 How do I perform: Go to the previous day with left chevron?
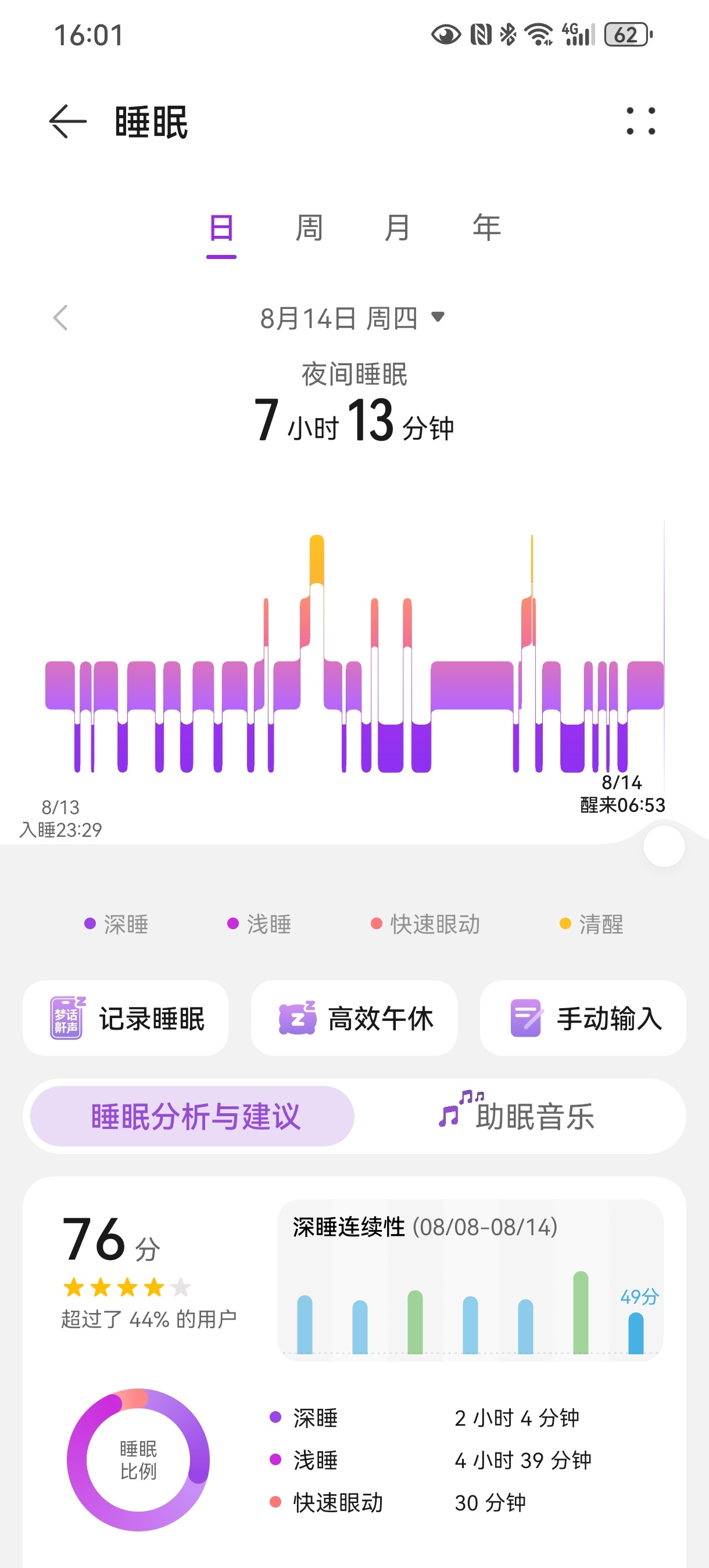click(60, 318)
